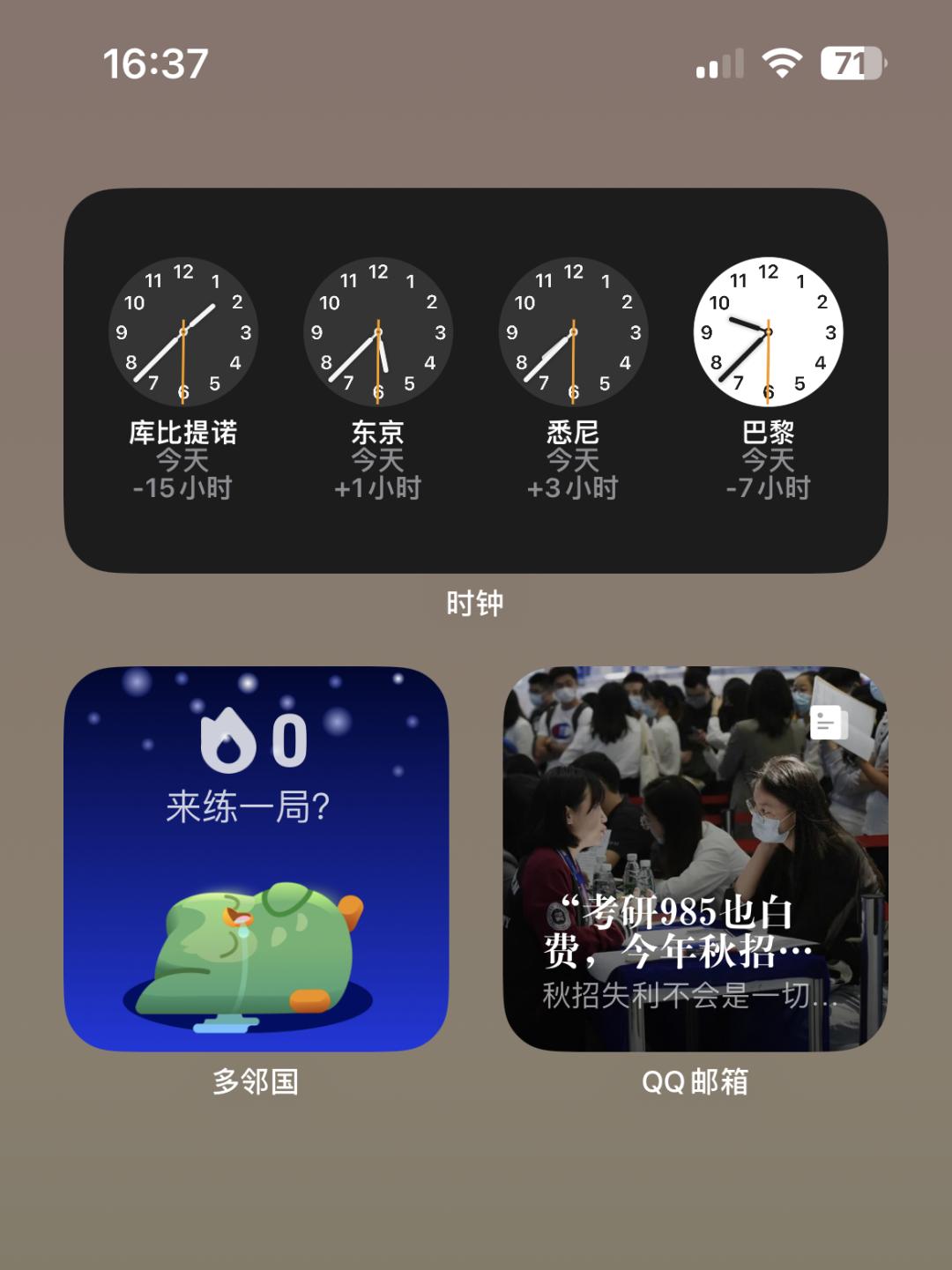Open the 时钟 world clock widget
Screen dimensions: 952x1270
[x=475, y=381]
